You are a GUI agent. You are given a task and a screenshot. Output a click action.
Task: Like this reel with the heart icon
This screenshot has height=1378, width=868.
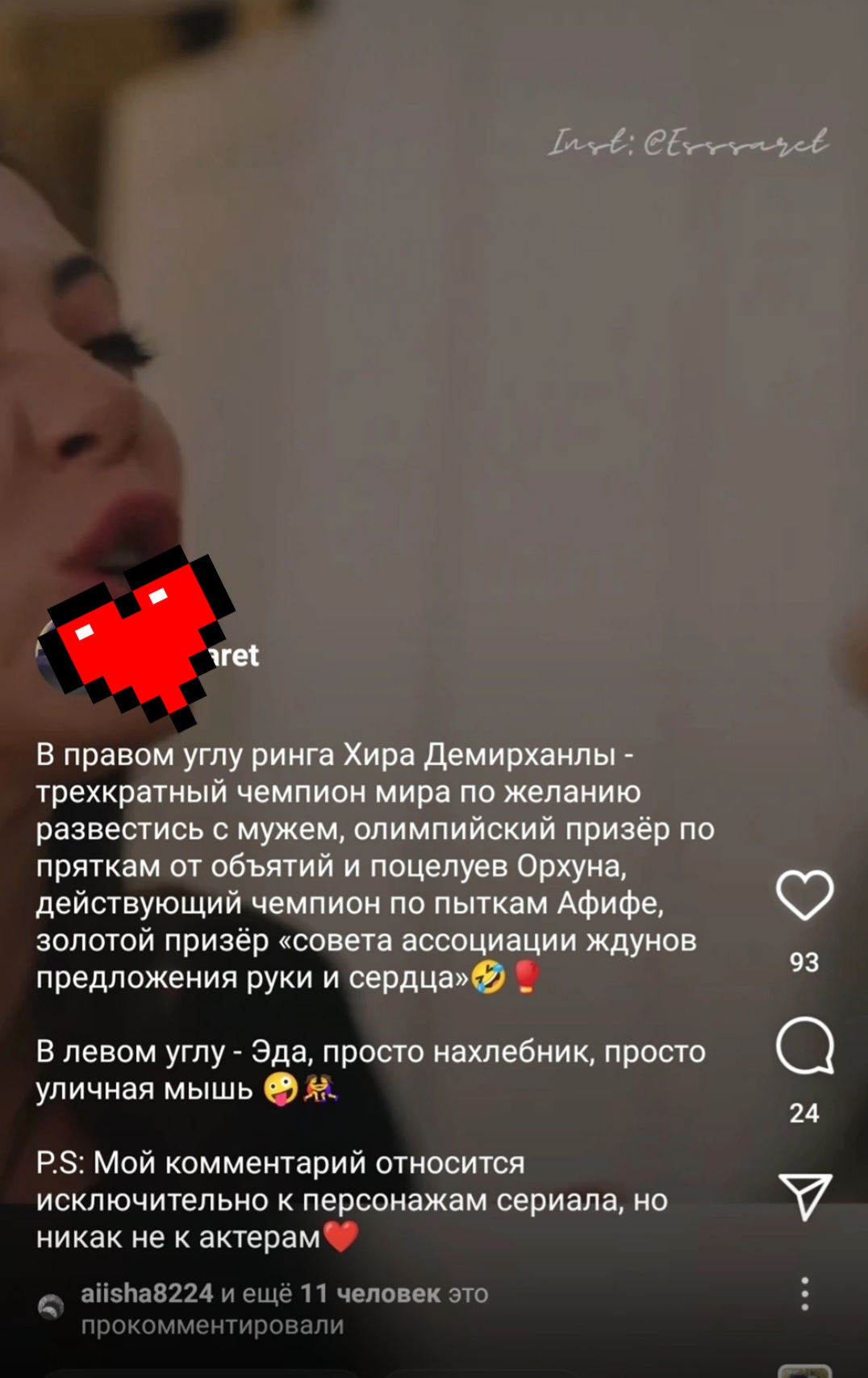(x=804, y=896)
